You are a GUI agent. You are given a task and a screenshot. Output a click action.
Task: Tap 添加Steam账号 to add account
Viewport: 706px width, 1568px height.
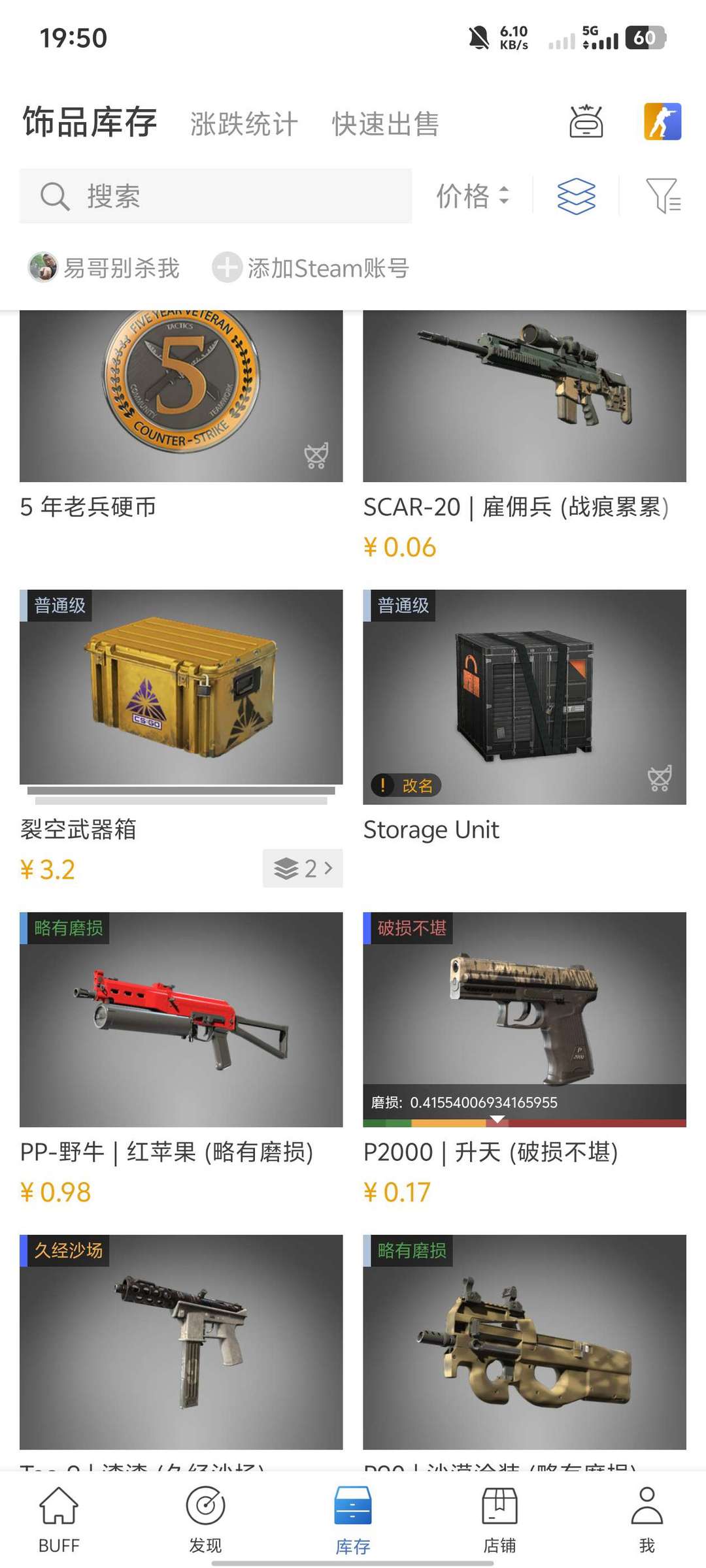pyautogui.click(x=311, y=268)
